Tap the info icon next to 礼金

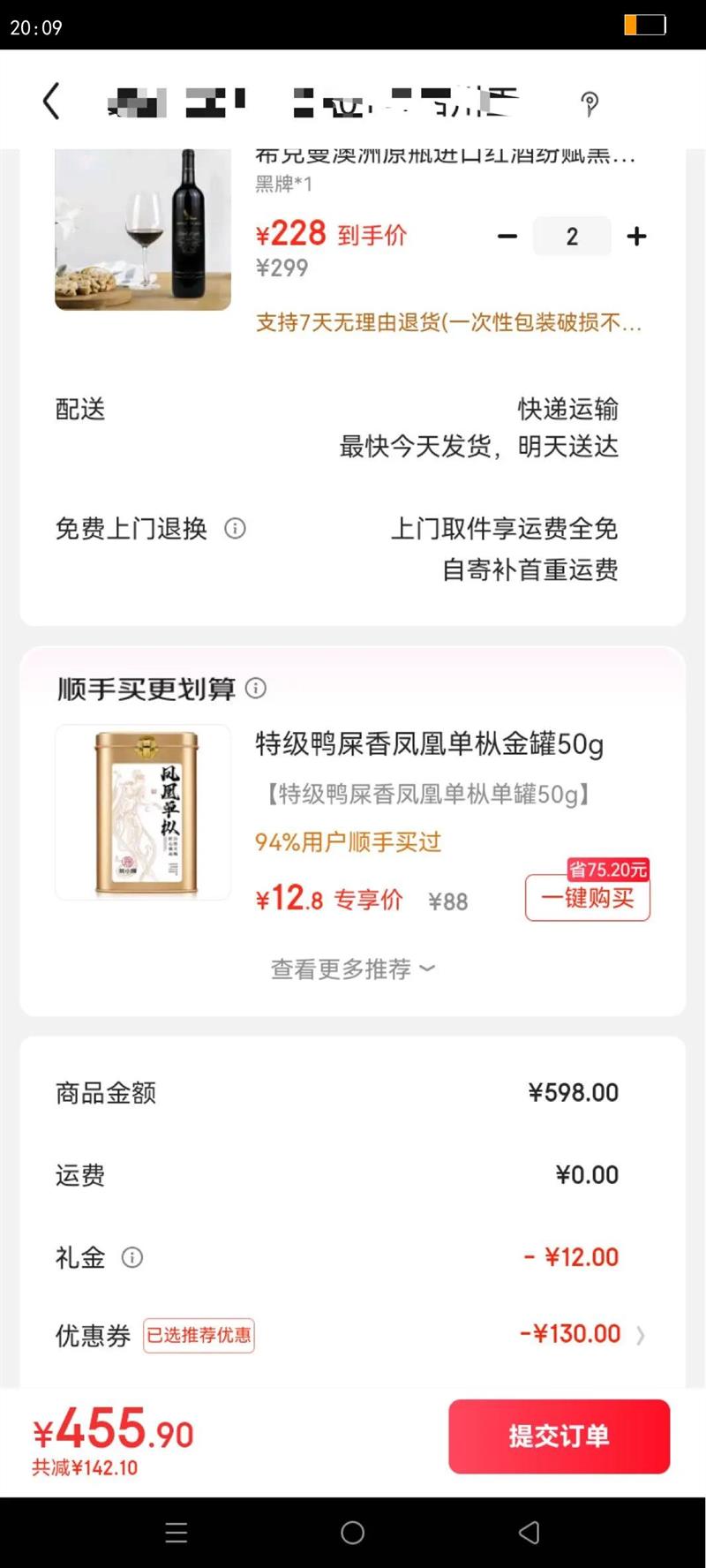[x=132, y=1257]
